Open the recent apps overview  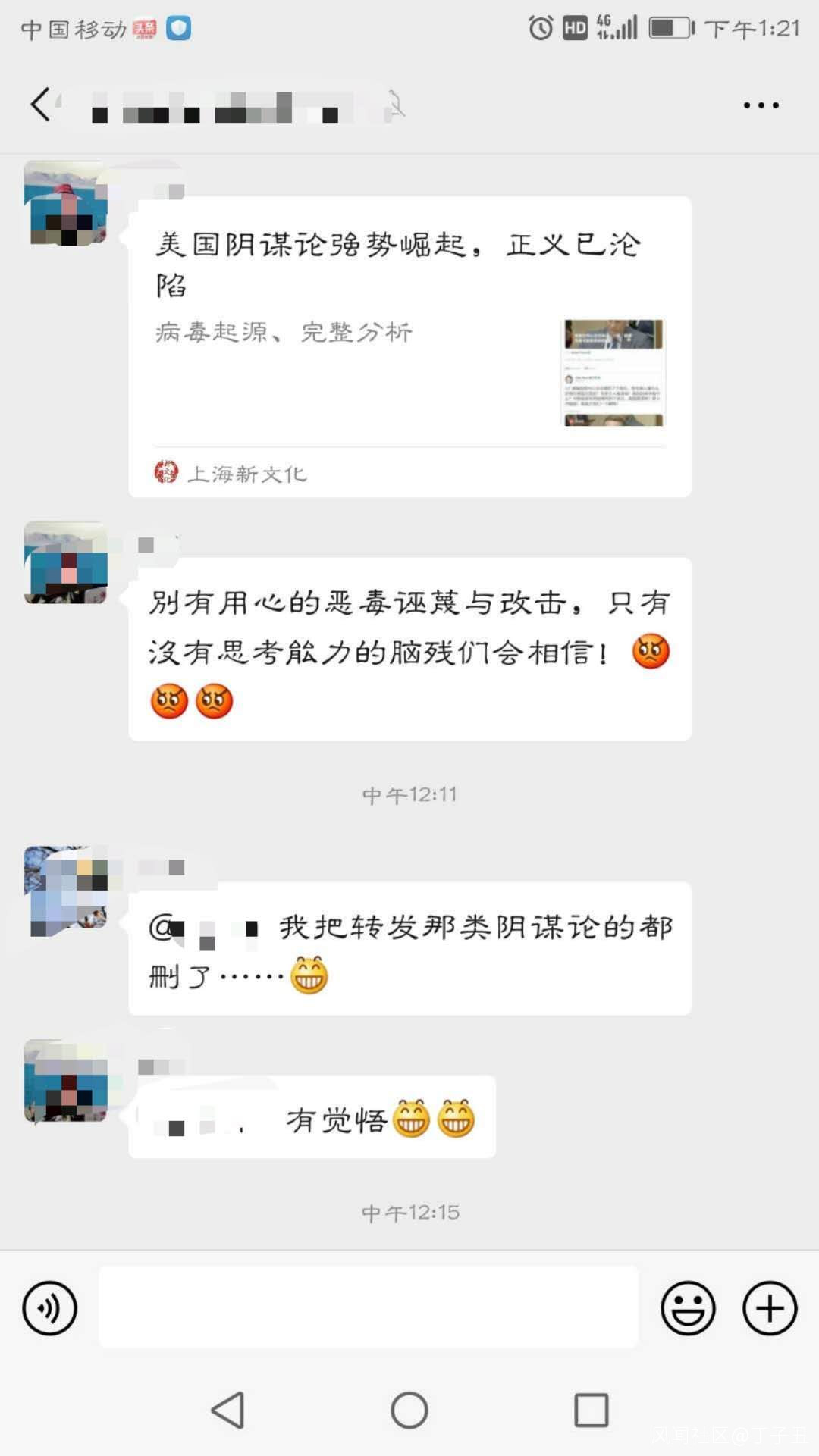591,1411
